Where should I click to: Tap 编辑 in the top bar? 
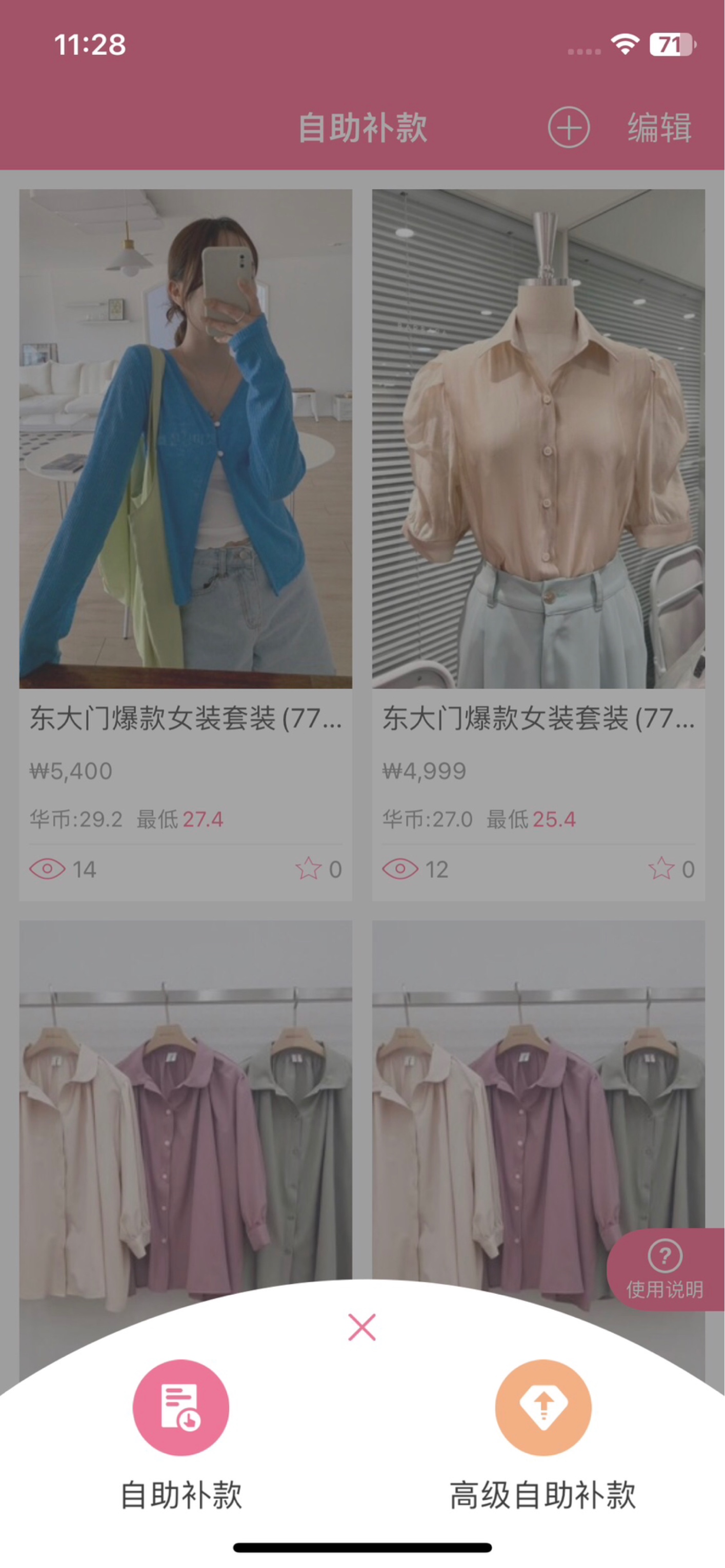pyautogui.click(x=659, y=128)
